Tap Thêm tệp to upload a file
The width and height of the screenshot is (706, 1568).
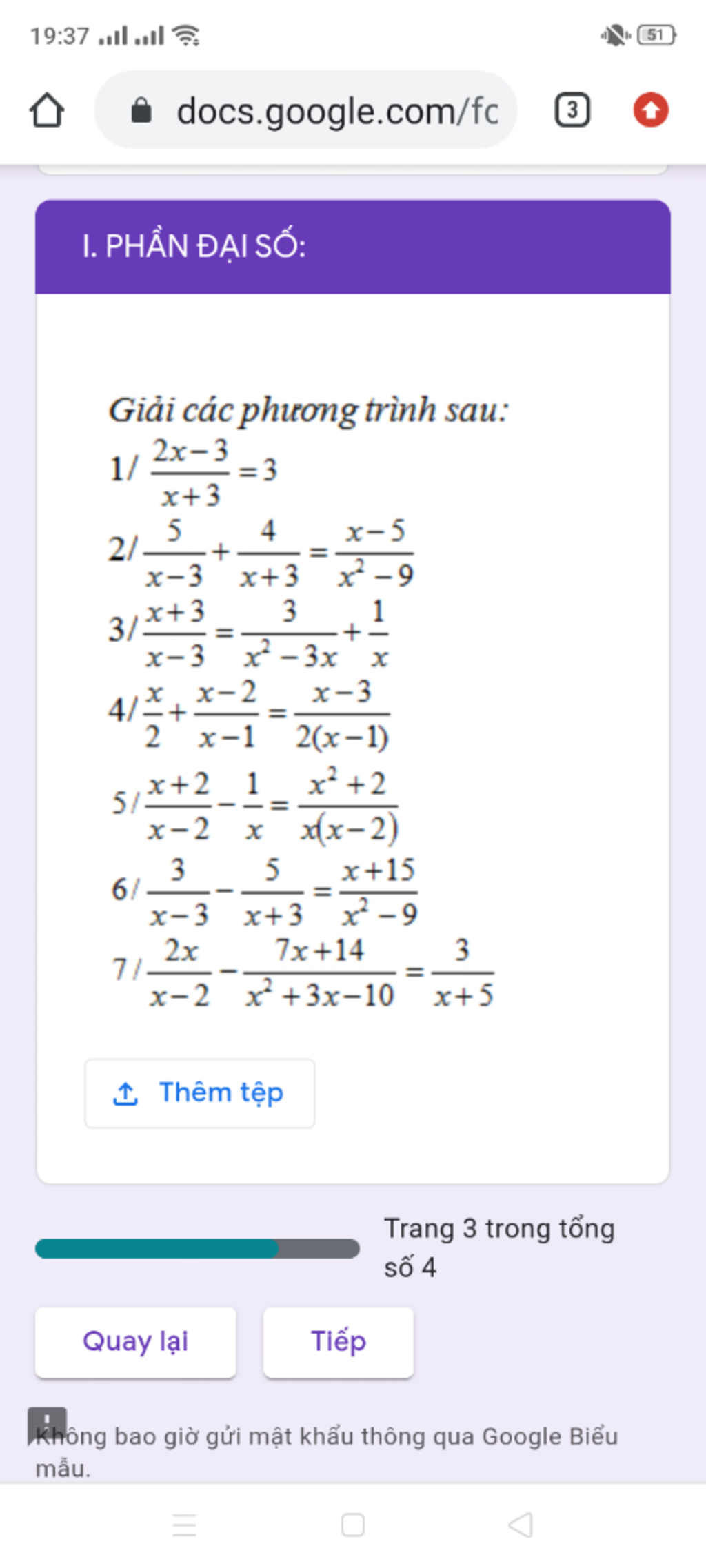199,1093
